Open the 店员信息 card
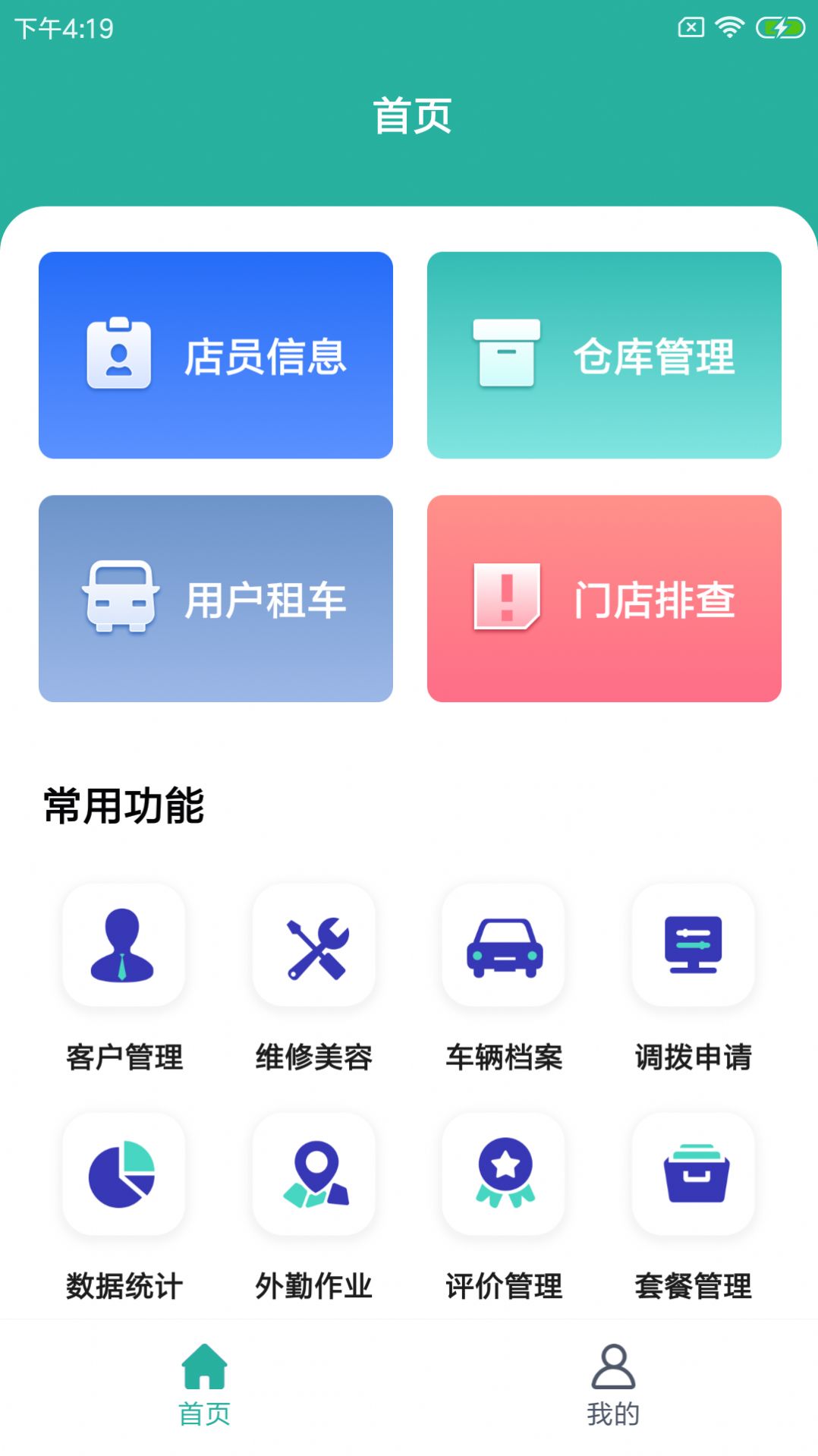The width and height of the screenshot is (818, 1456). click(x=216, y=355)
